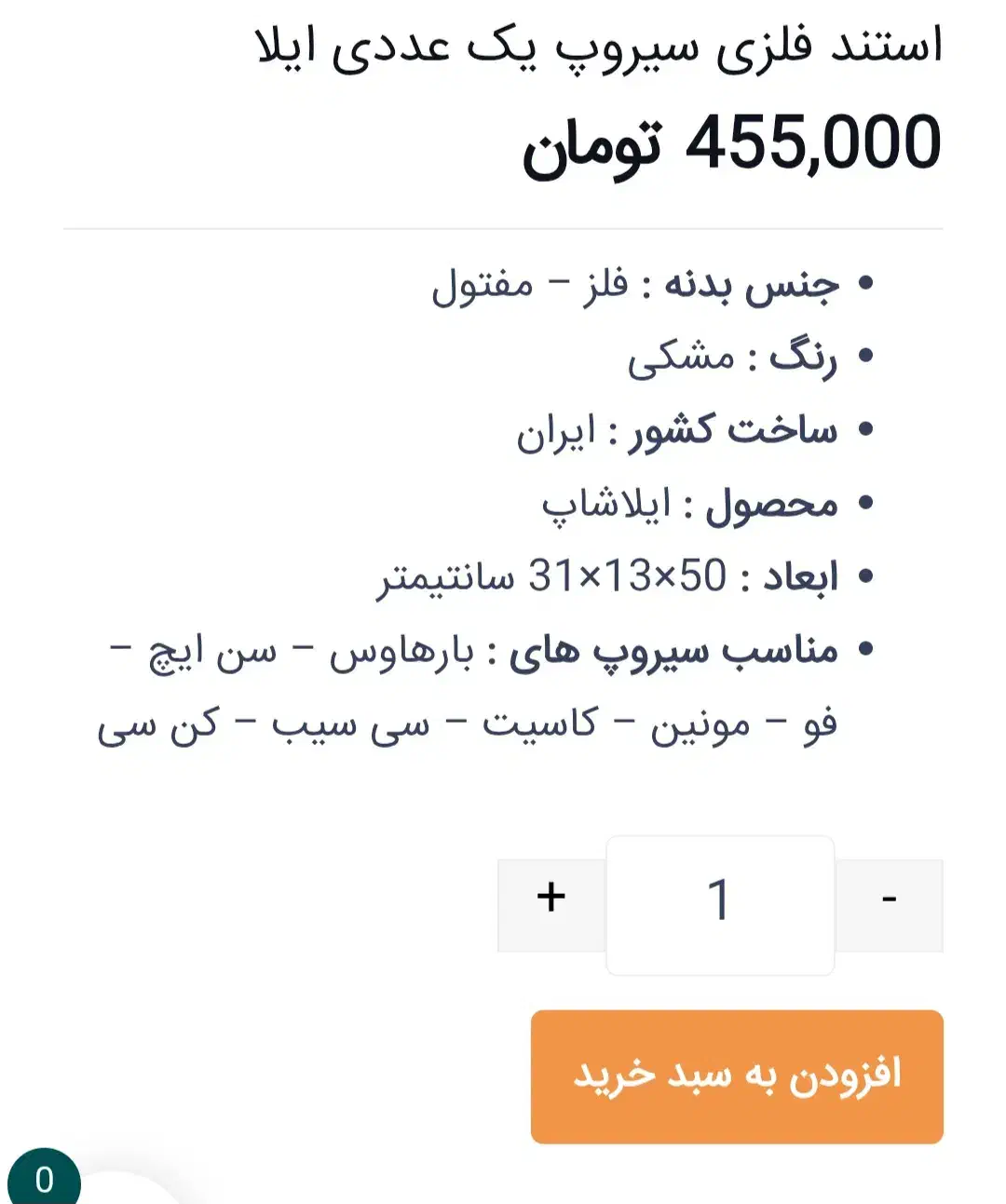Click the shopping cart icon showing 0 items
Screen dimensions: 1006x1204
click(45, 1177)
